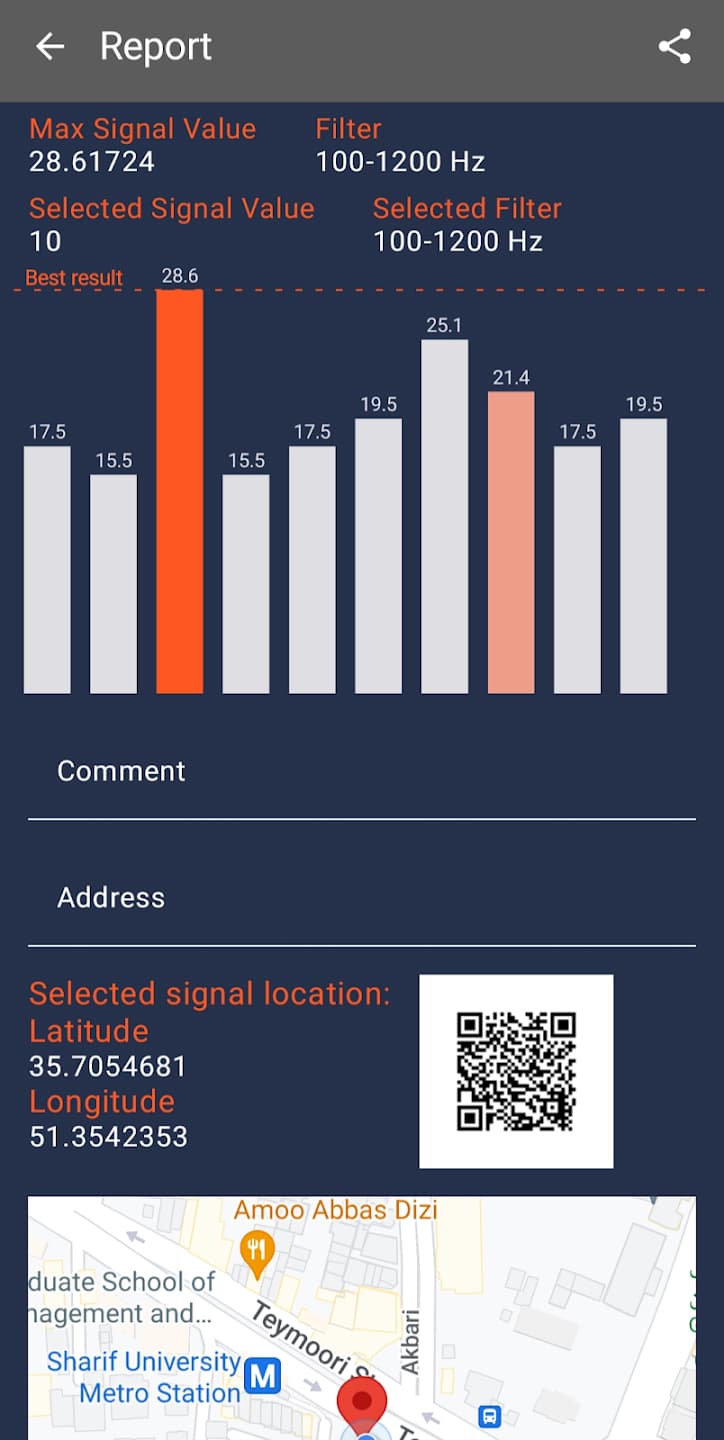Enter text in the Comment field
This screenshot has height=1440, width=724.
pyautogui.click(x=361, y=771)
